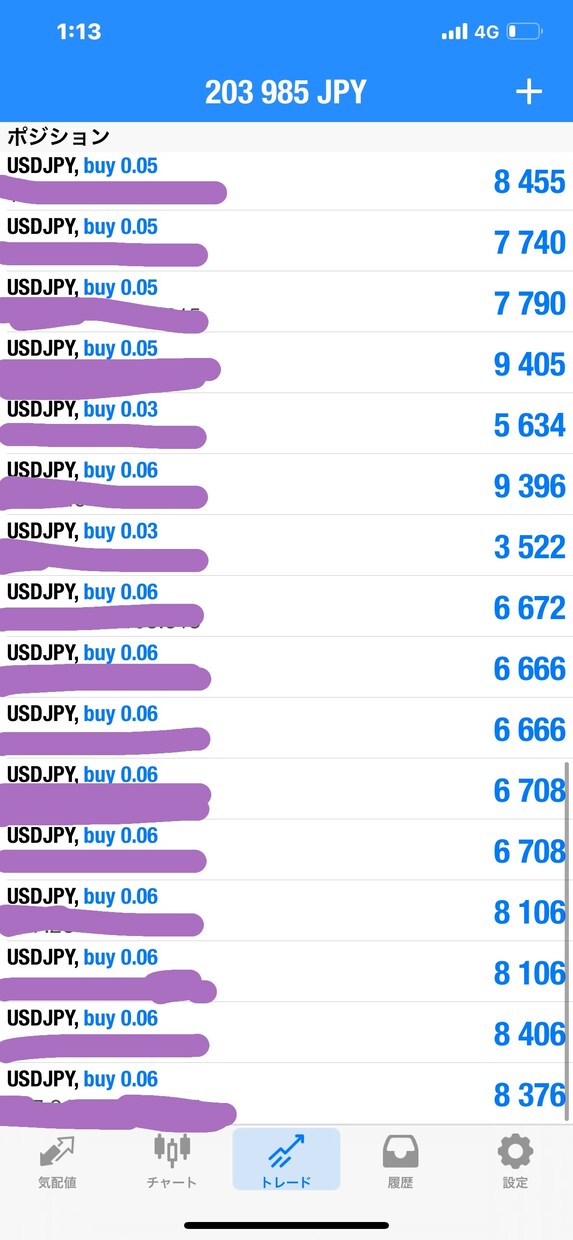Switch to the チャート tab

172,1162
